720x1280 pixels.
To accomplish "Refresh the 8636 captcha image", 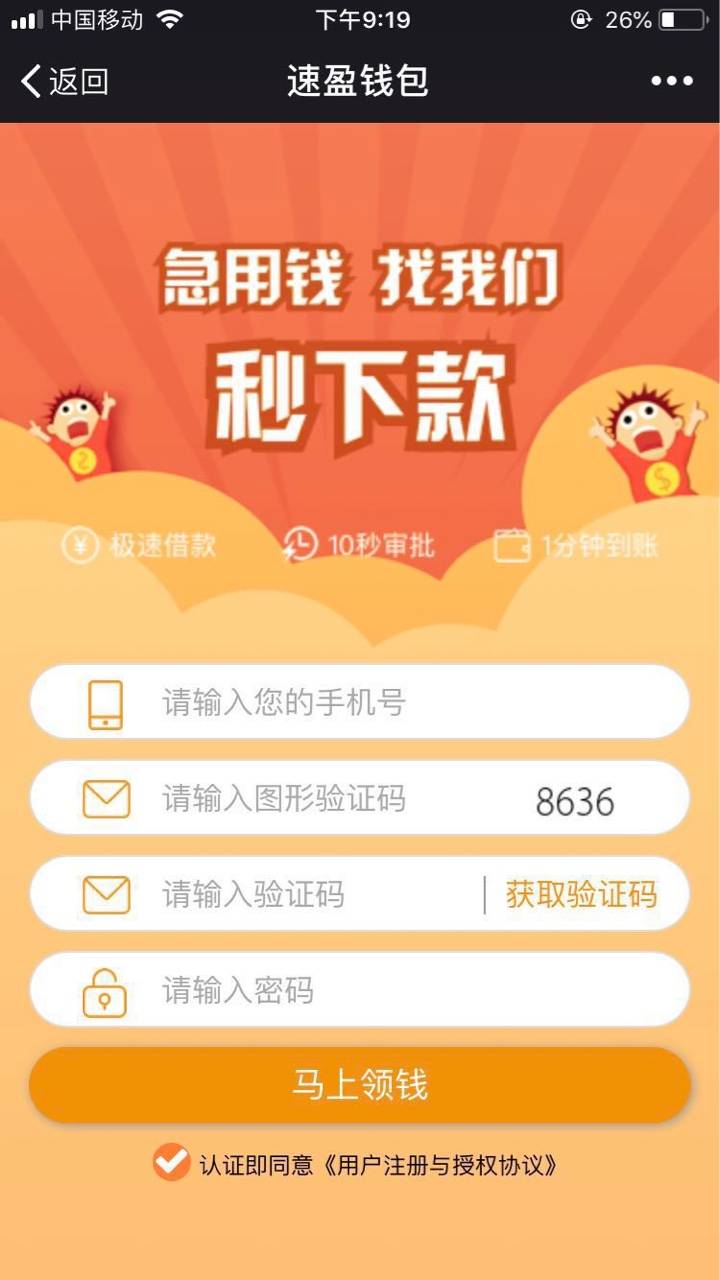I will [x=575, y=801].
